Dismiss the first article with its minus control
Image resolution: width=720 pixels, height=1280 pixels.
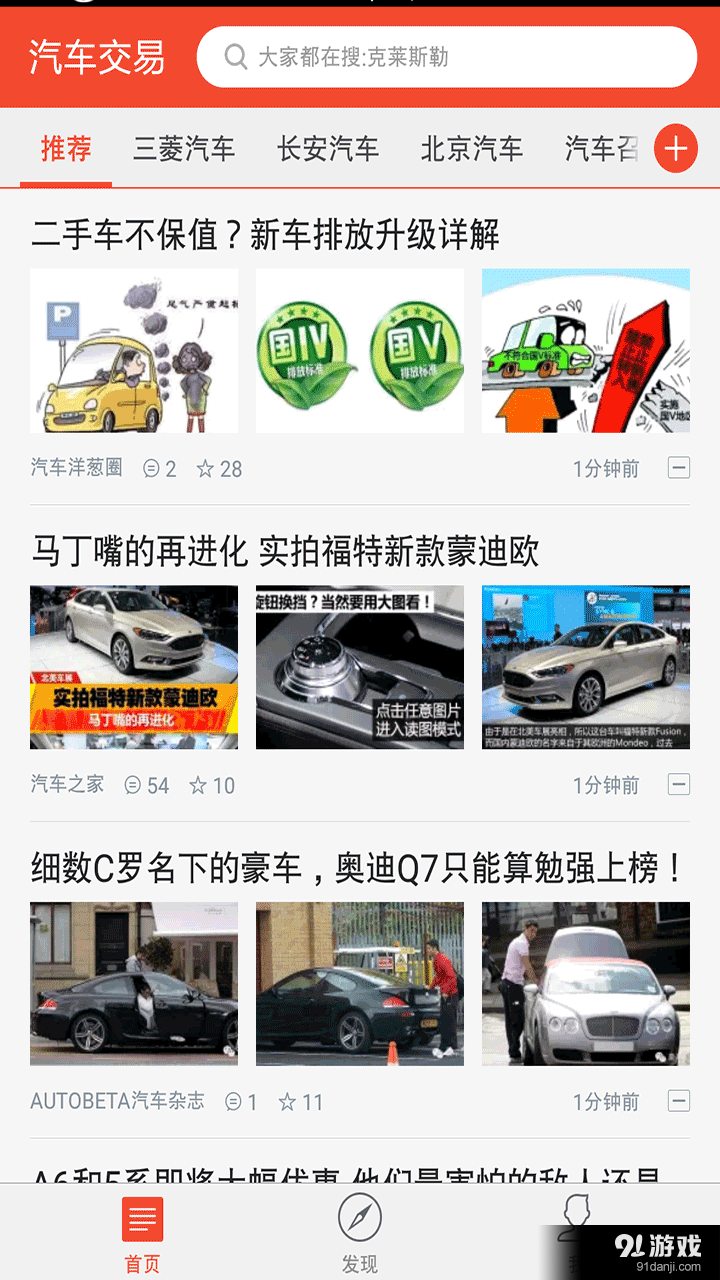pyautogui.click(x=679, y=468)
